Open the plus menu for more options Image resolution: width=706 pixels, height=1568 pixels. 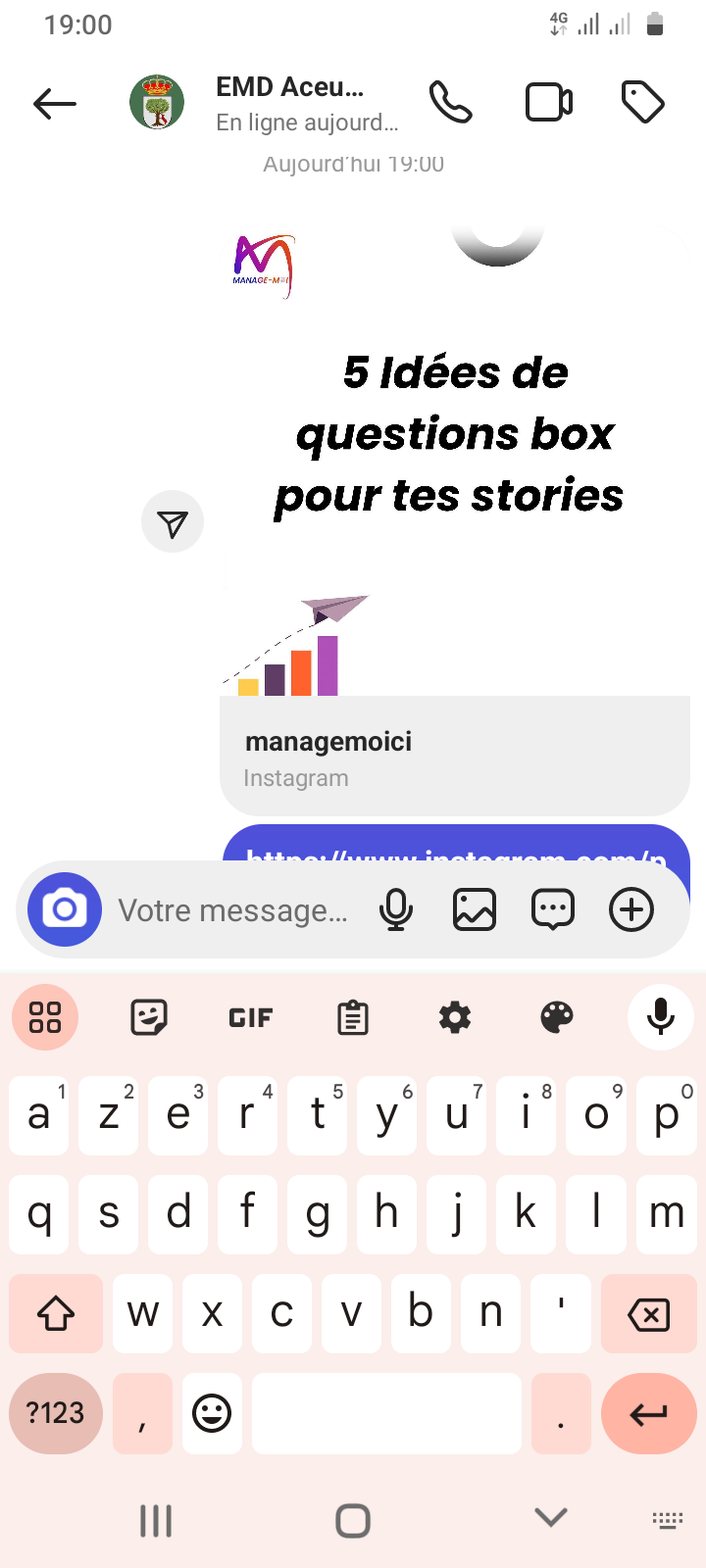tap(631, 910)
